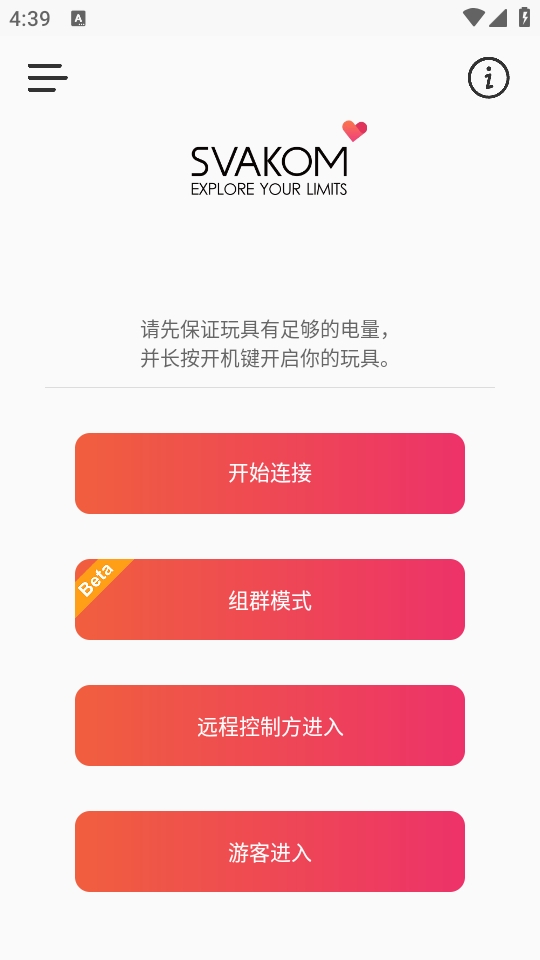Open the info icon
This screenshot has height=960, width=540.
pyautogui.click(x=488, y=78)
